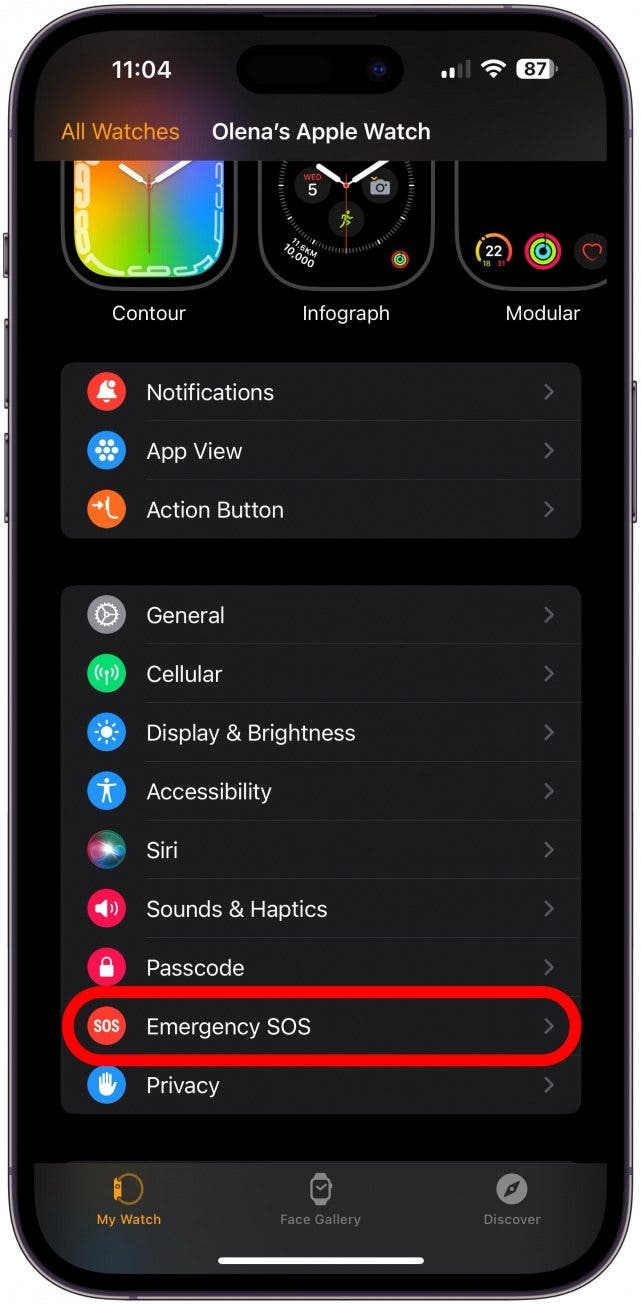This screenshot has height=1305, width=642.
Task: Switch to the Face Gallery tab
Action: [320, 1199]
